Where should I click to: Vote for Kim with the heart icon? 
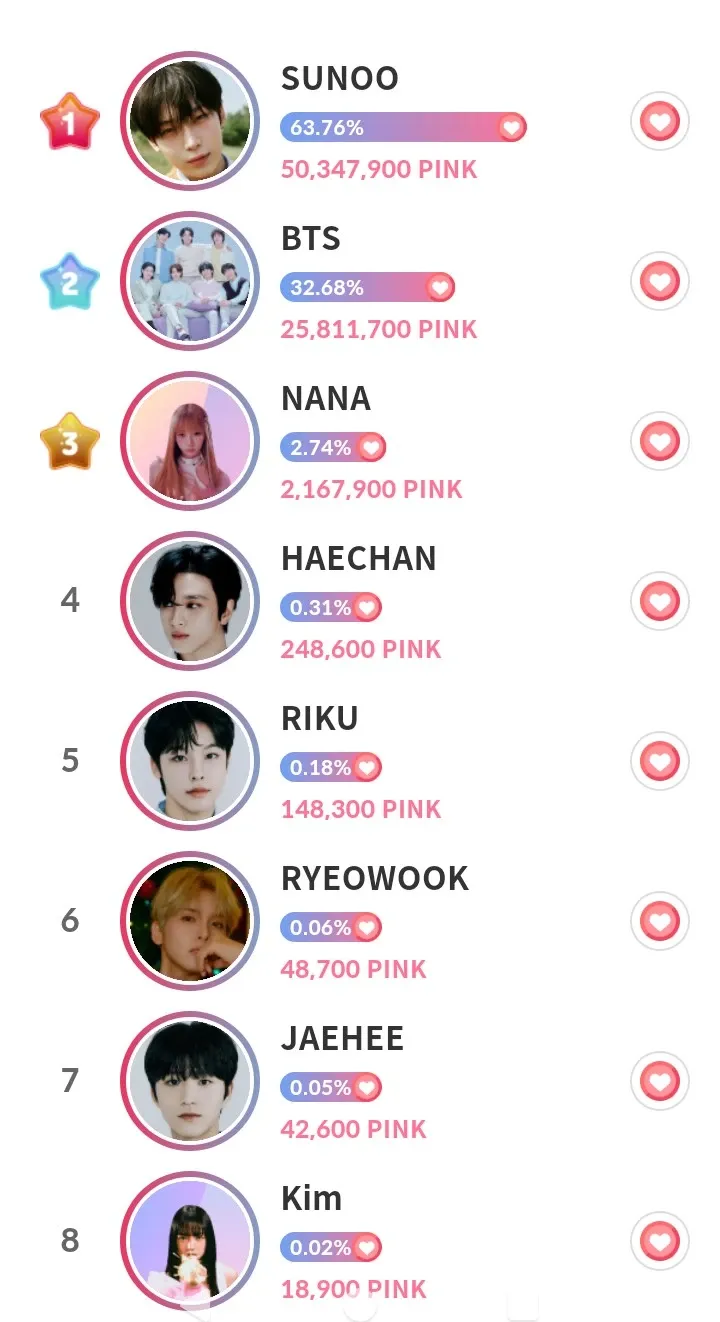click(659, 1241)
